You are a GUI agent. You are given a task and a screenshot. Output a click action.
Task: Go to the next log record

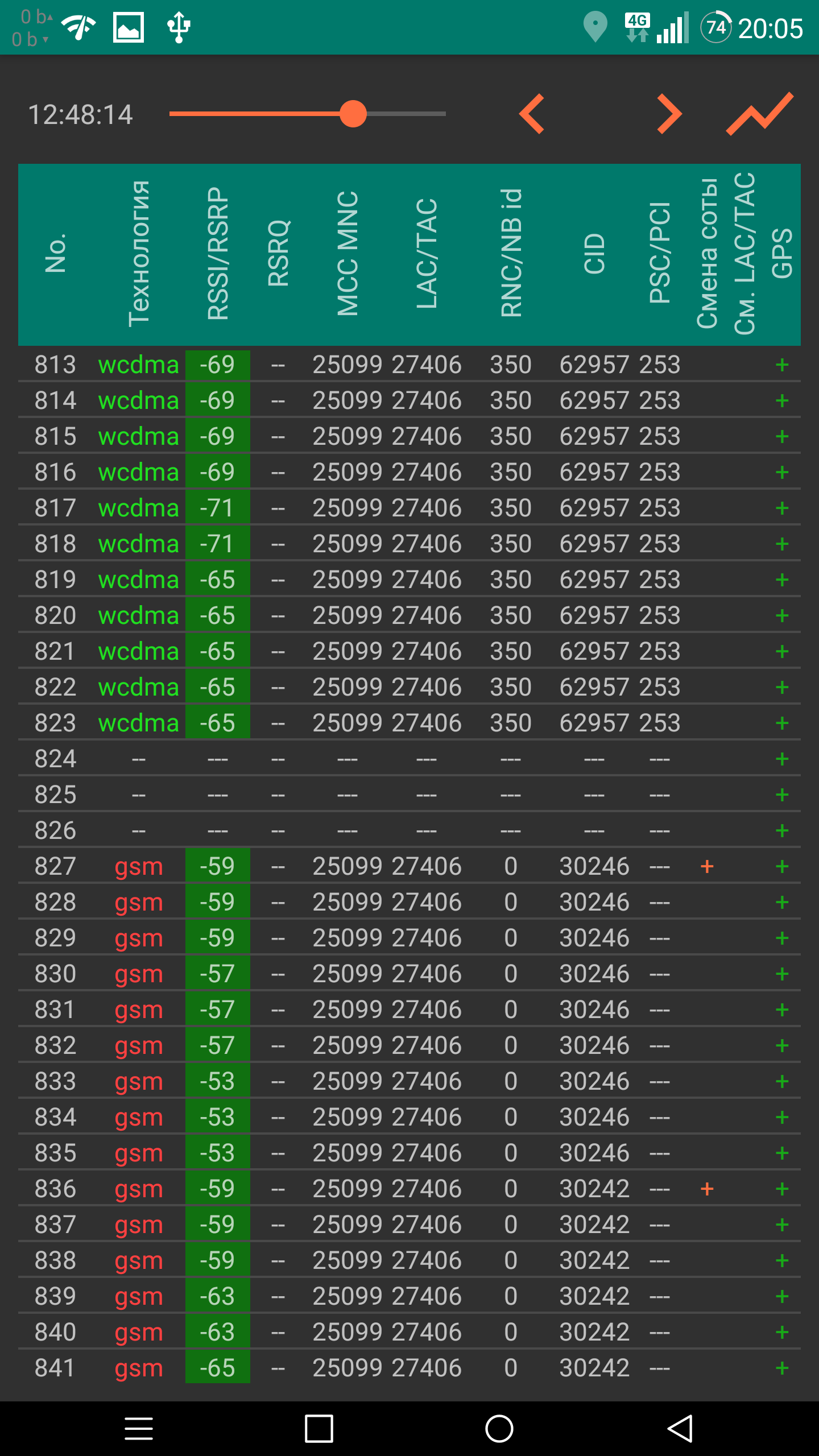pyautogui.click(x=669, y=114)
